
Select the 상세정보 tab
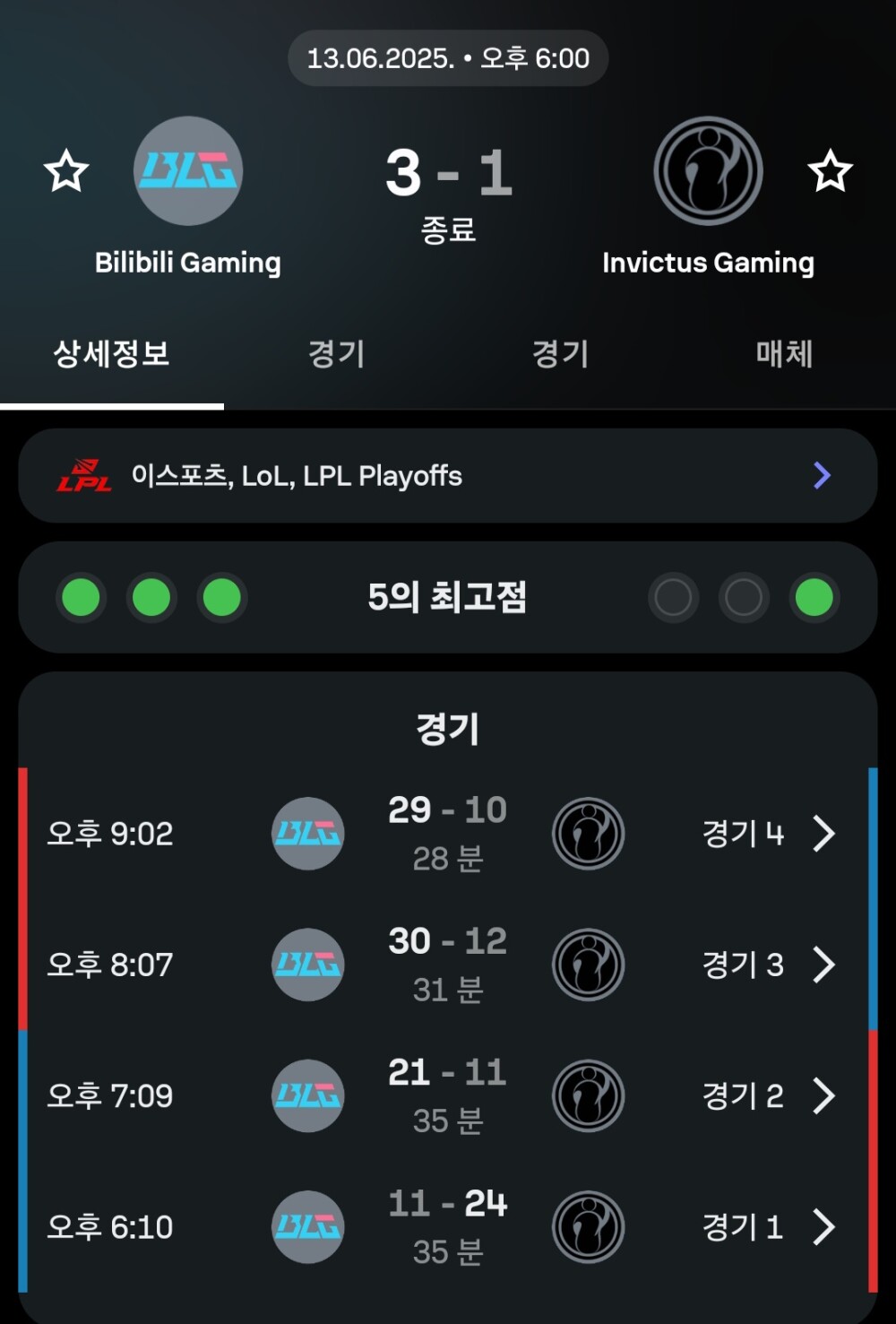point(111,354)
